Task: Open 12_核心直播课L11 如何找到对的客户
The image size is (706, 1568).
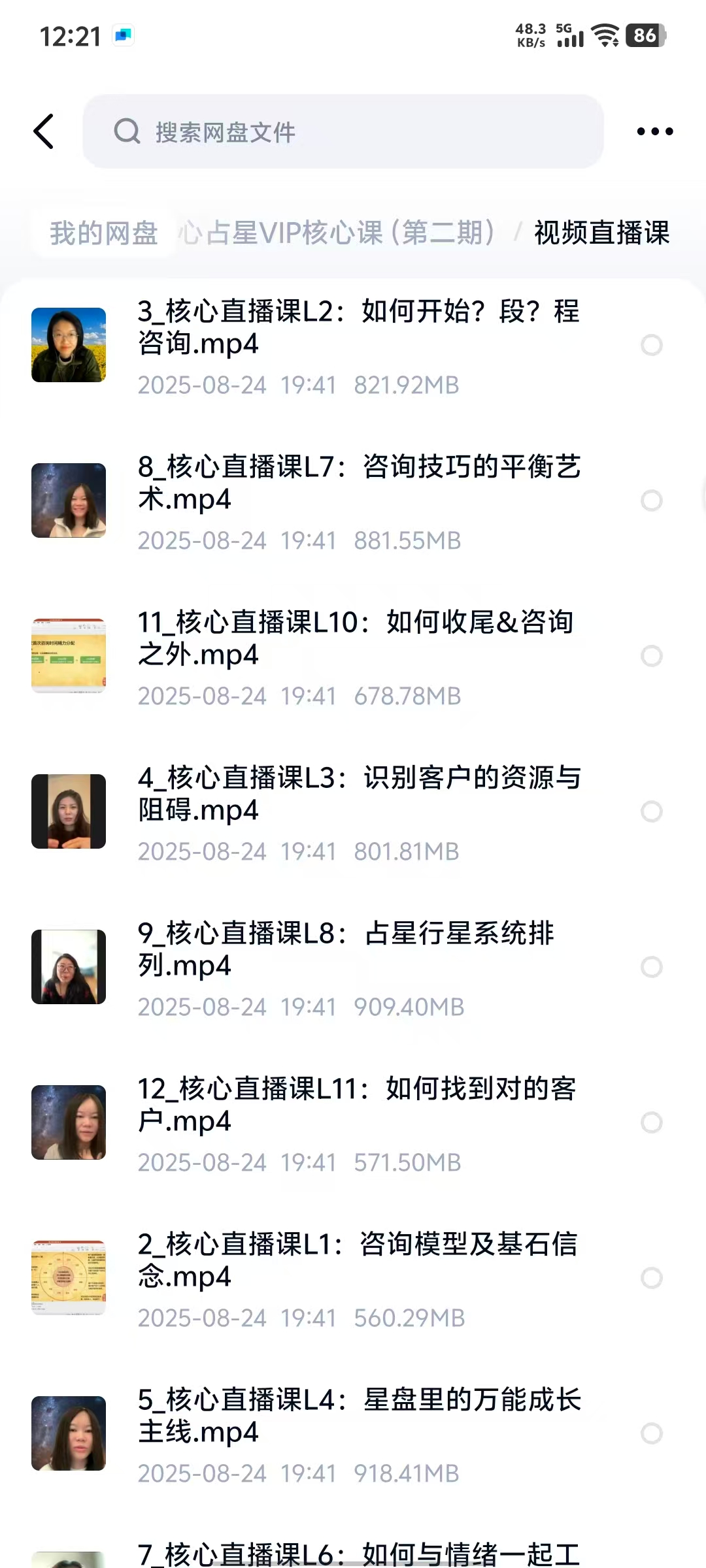Action: (356, 1105)
